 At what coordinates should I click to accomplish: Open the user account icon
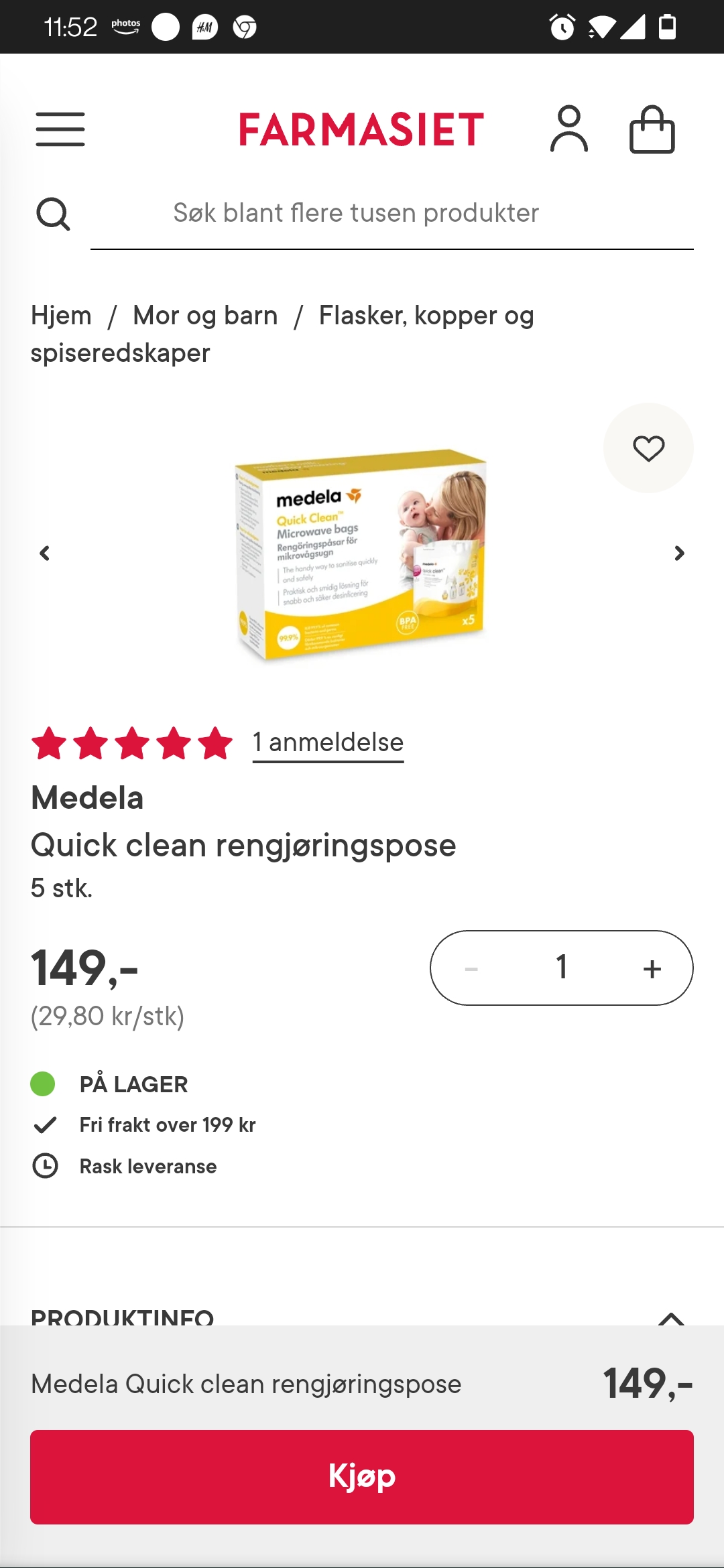point(568,129)
